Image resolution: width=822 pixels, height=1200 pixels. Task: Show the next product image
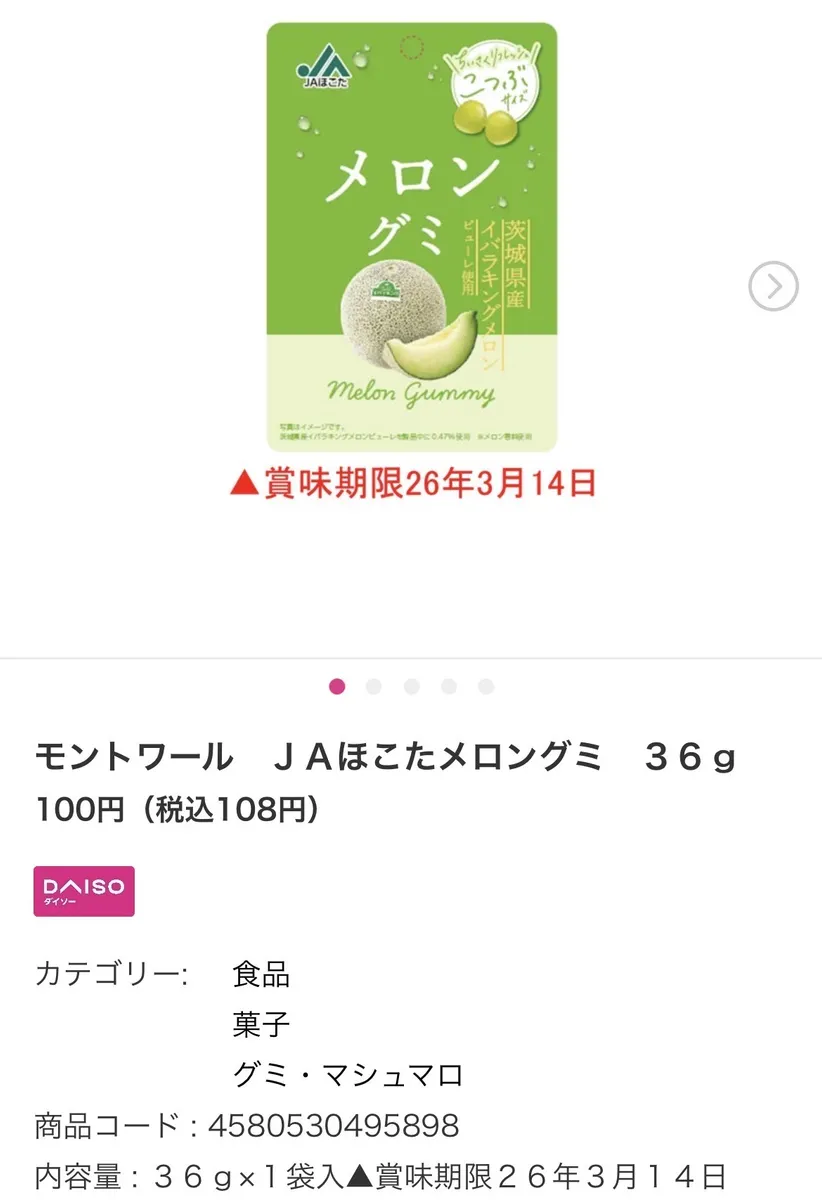click(x=773, y=287)
